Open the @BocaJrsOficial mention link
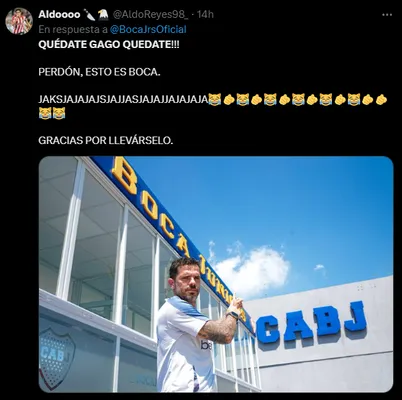The width and height of the screenshot is (402, 400). [x=148, y=29]
